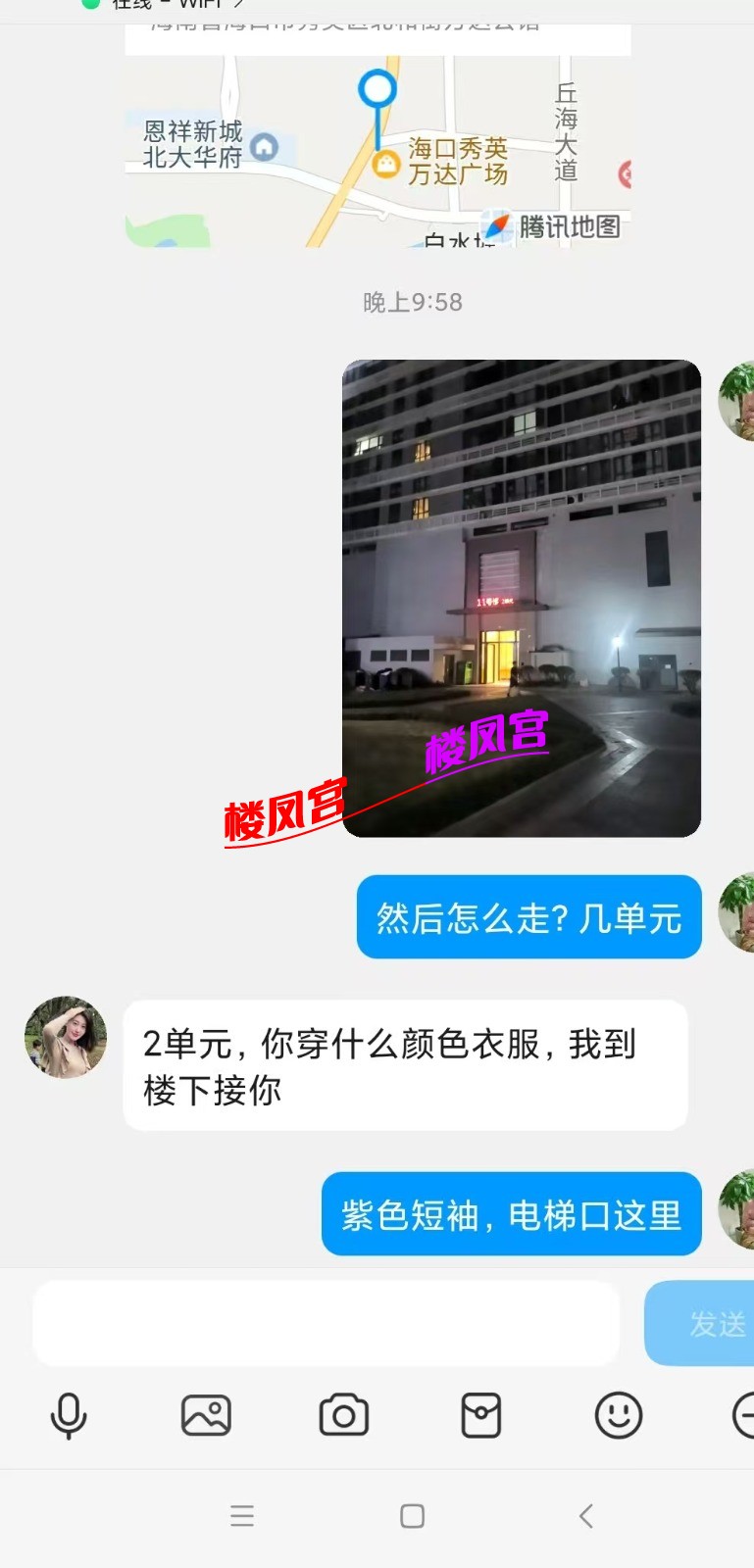The image size is (754, 1568).
Task: Open the shared location map card
Action: tap(377, 147)
